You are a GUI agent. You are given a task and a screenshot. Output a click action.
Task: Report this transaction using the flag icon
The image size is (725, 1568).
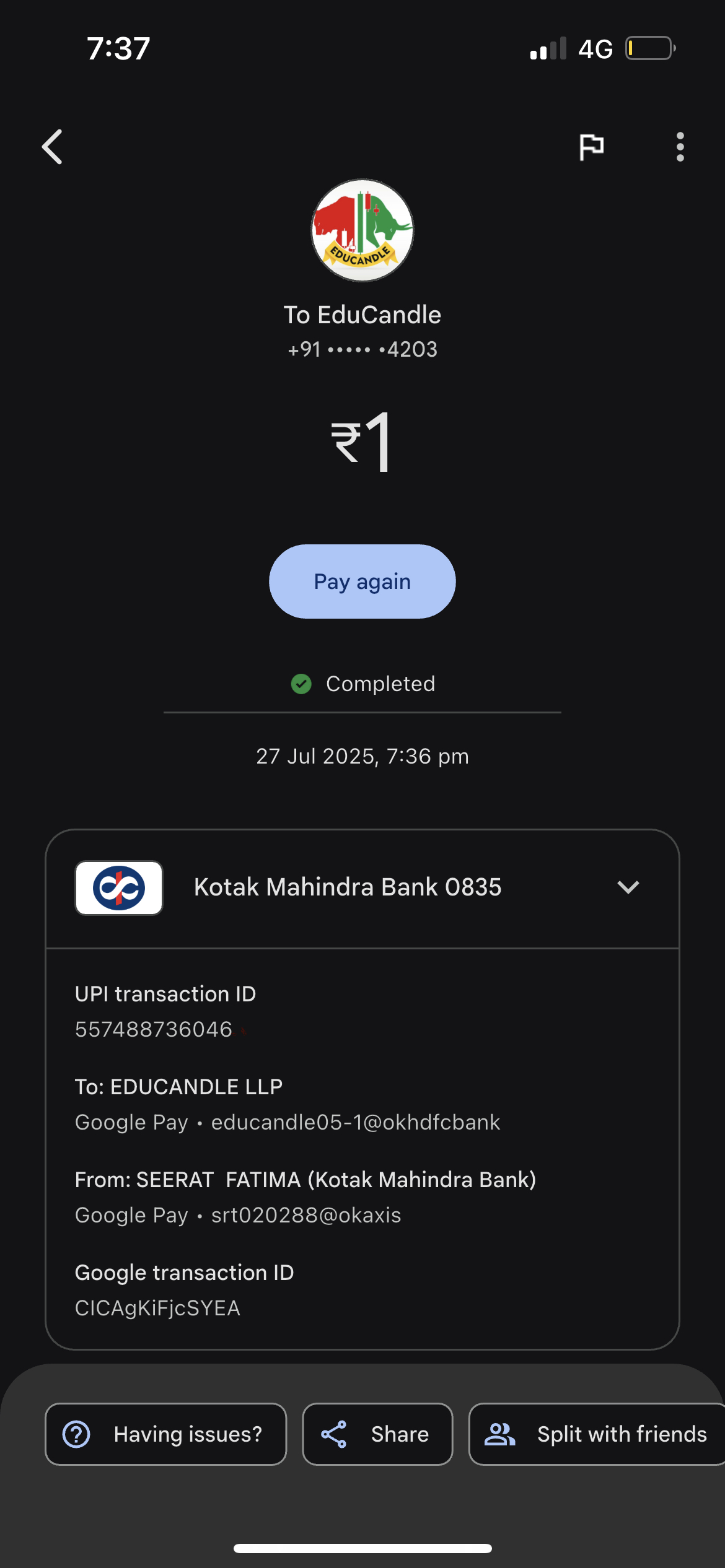591,147
